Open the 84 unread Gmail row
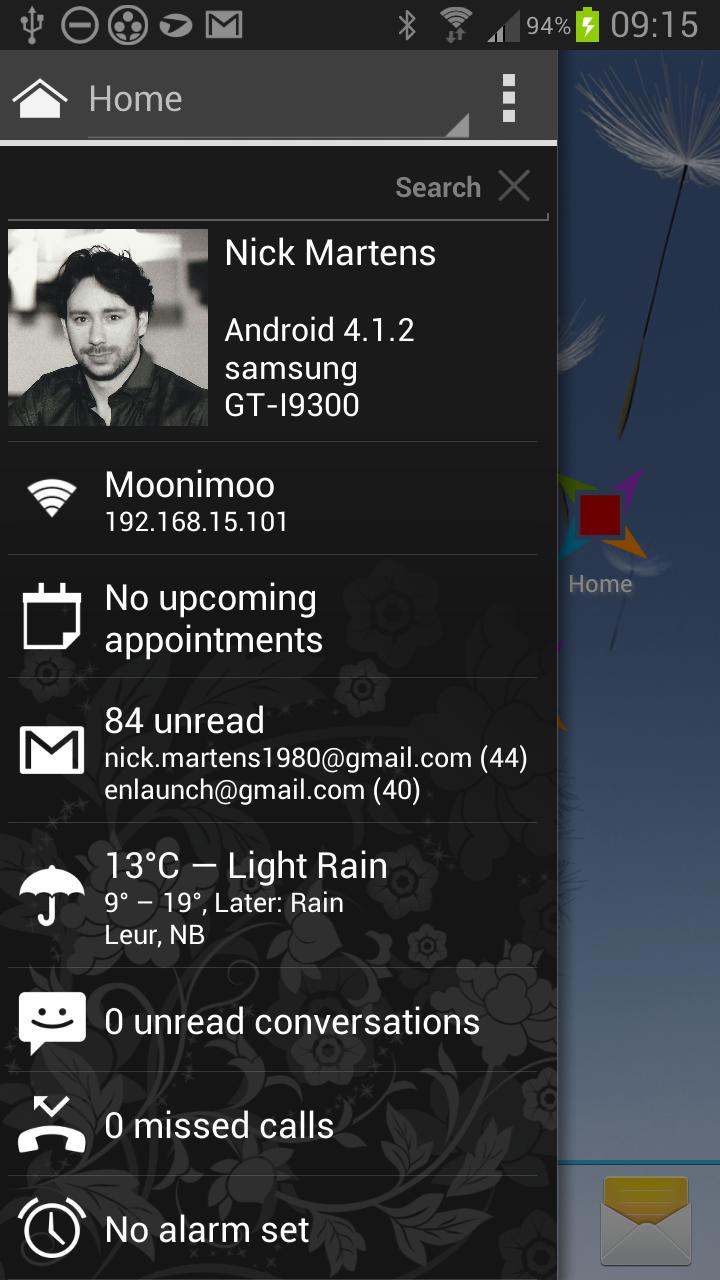The image size is (720, 1280). click(x=272, y=752)
